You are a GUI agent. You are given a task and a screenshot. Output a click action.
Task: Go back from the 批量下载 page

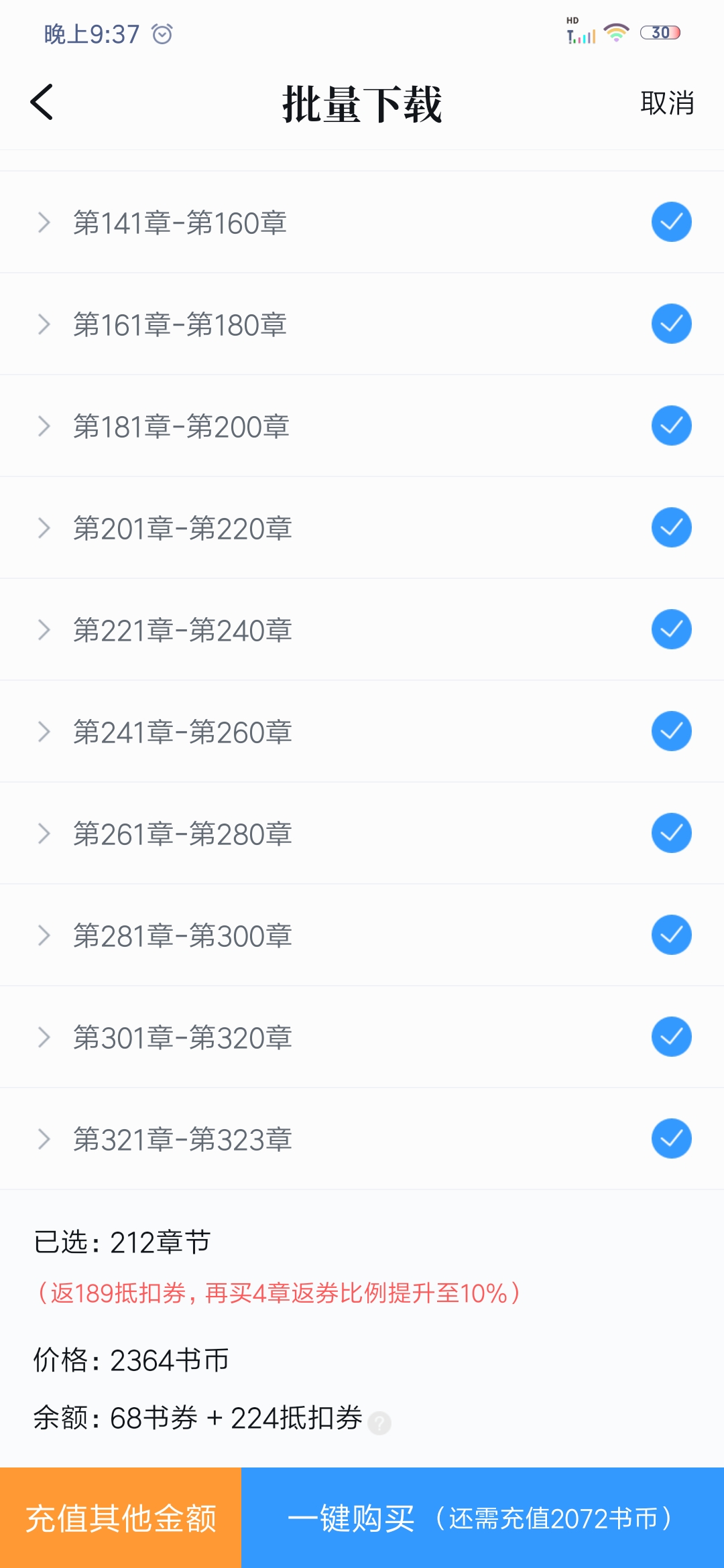tap(42, 103)
